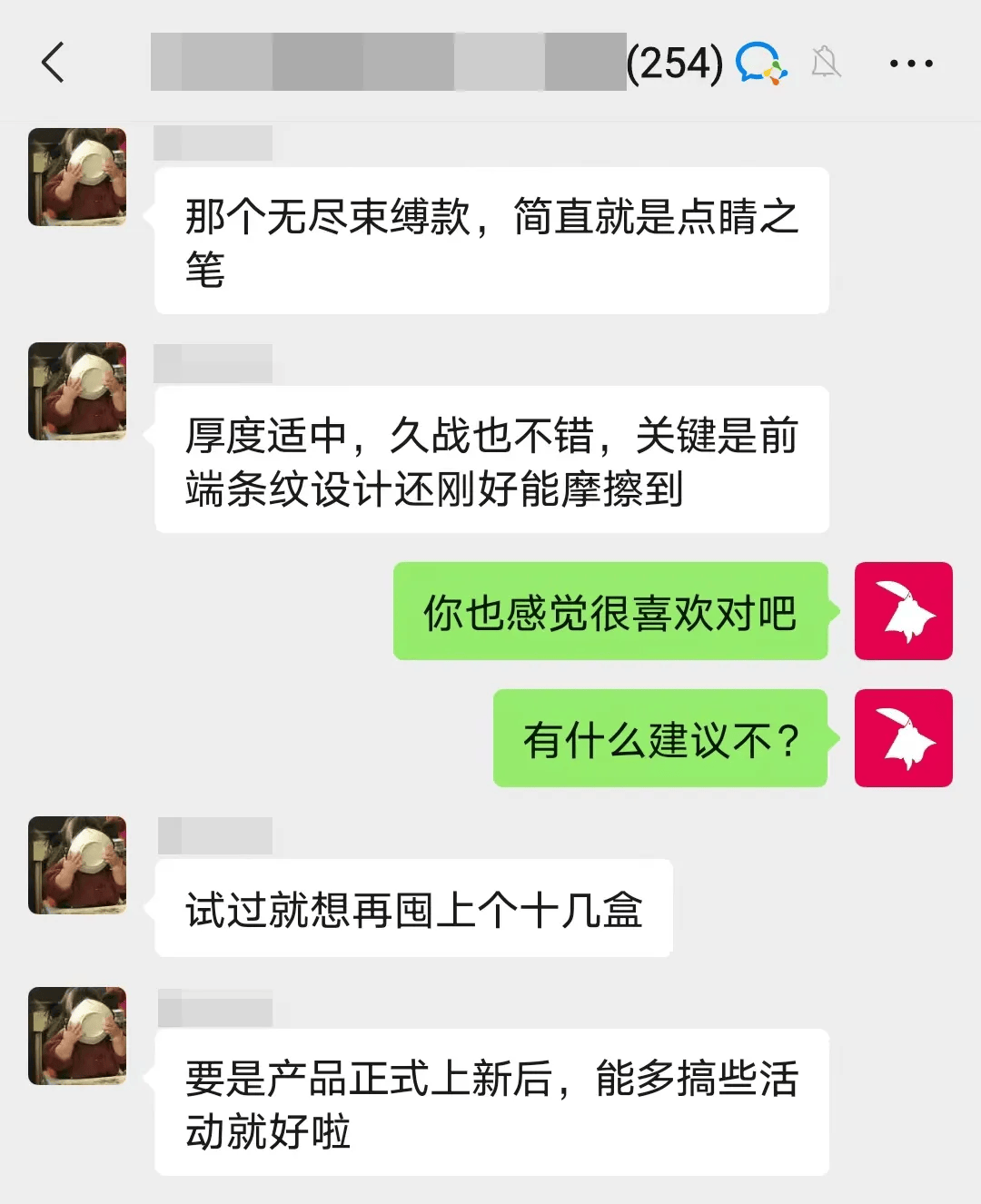Go back to the chat list
This screenshot has height=1204, width=981.
(x=54, y=63)
